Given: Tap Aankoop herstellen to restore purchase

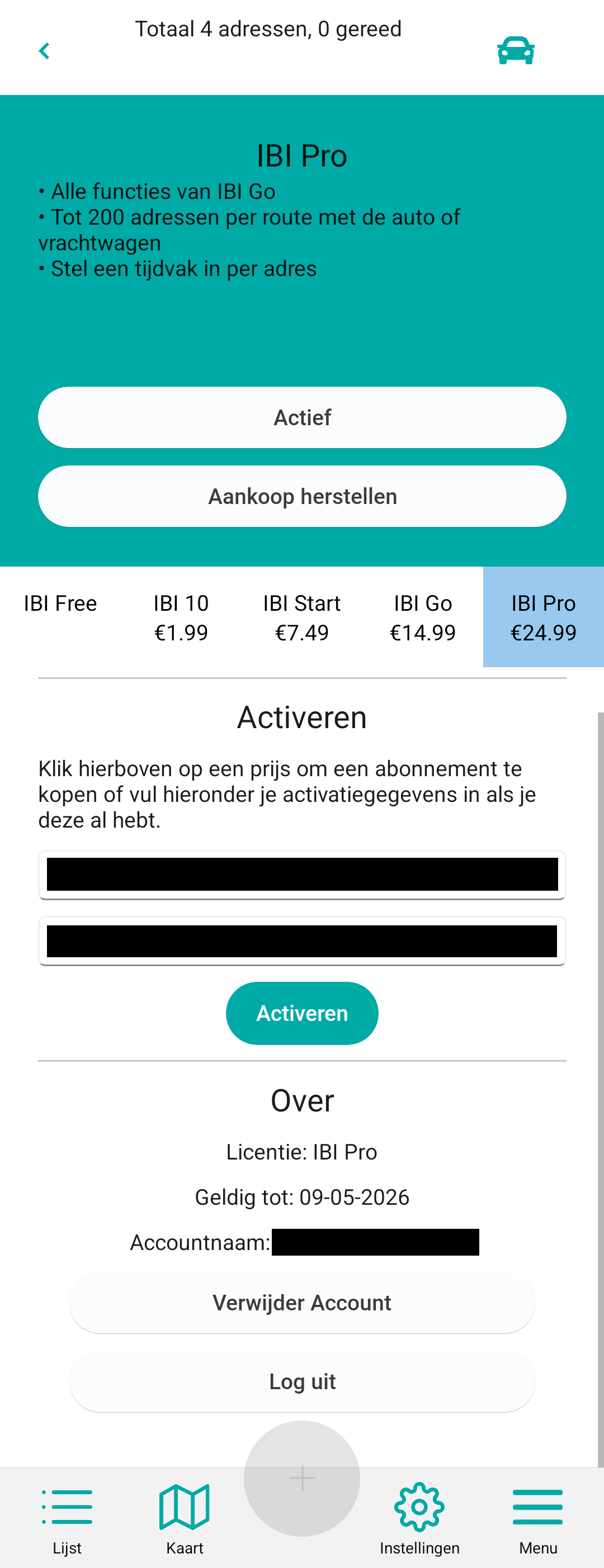Looking at the screenshot, I should coord(301,497).
